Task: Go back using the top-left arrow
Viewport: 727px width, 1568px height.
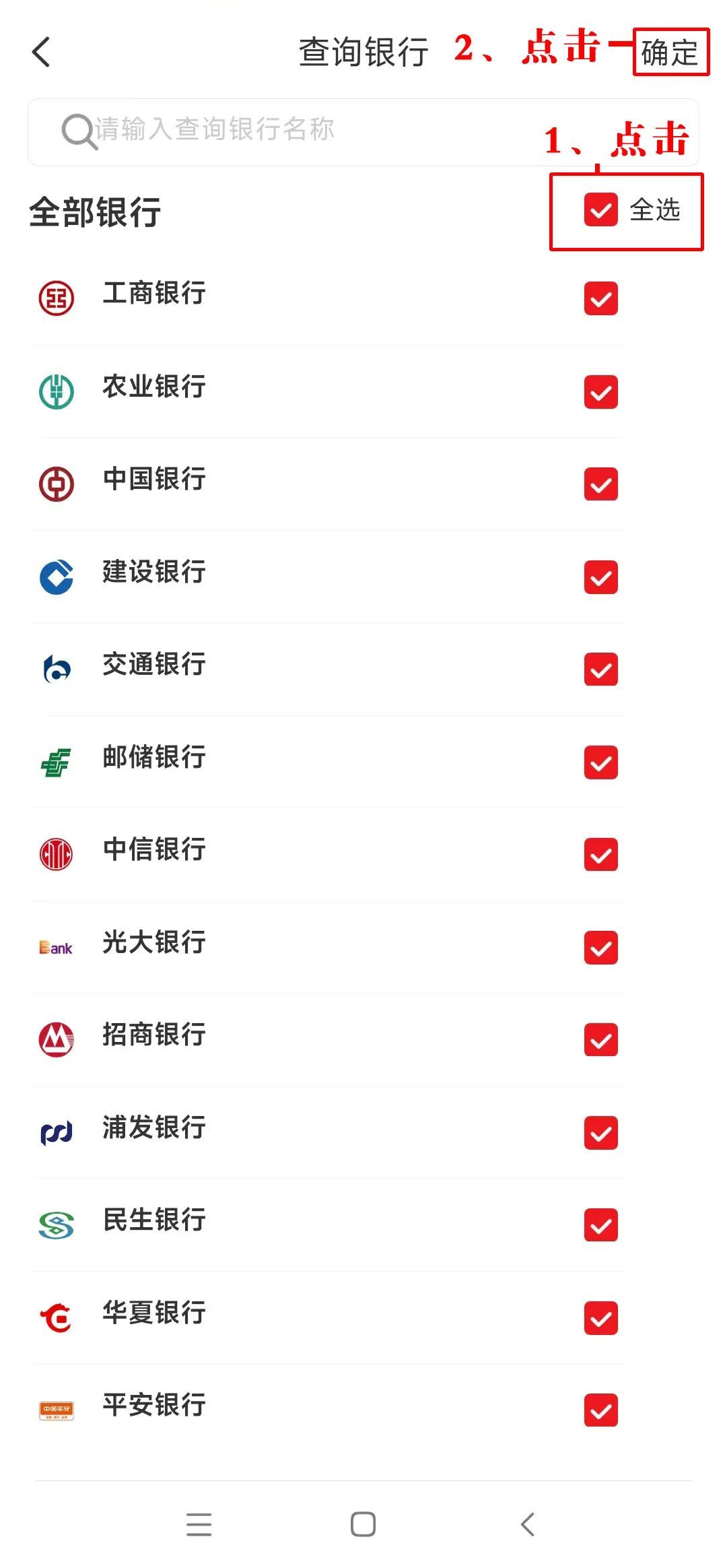Action: [42, 52]
